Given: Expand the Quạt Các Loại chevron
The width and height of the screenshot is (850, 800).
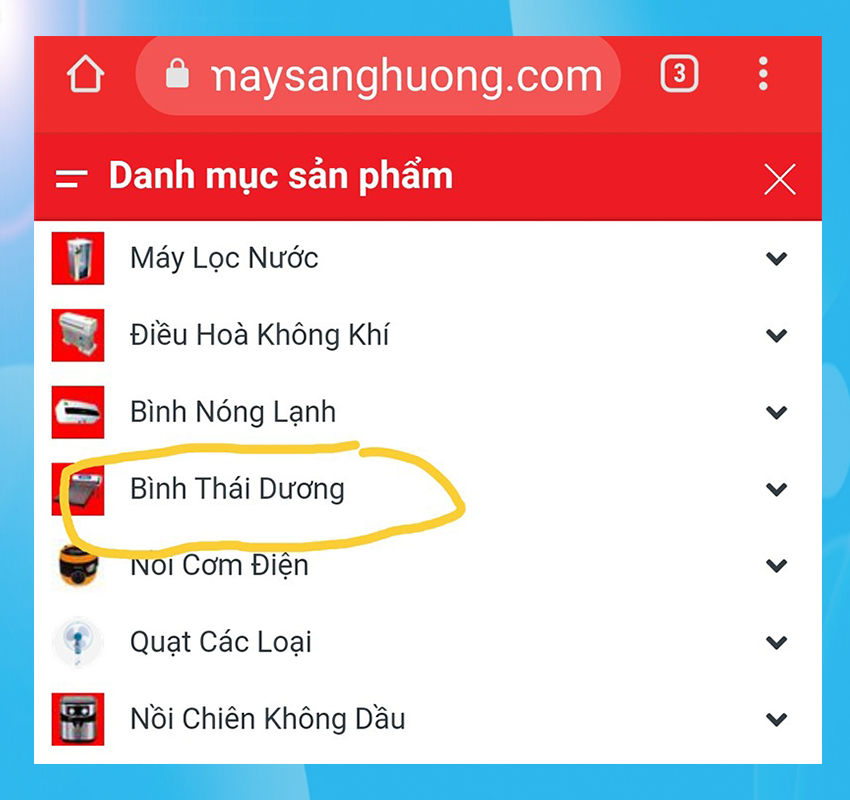Looking at the screenshot, I should click(776, 642).
